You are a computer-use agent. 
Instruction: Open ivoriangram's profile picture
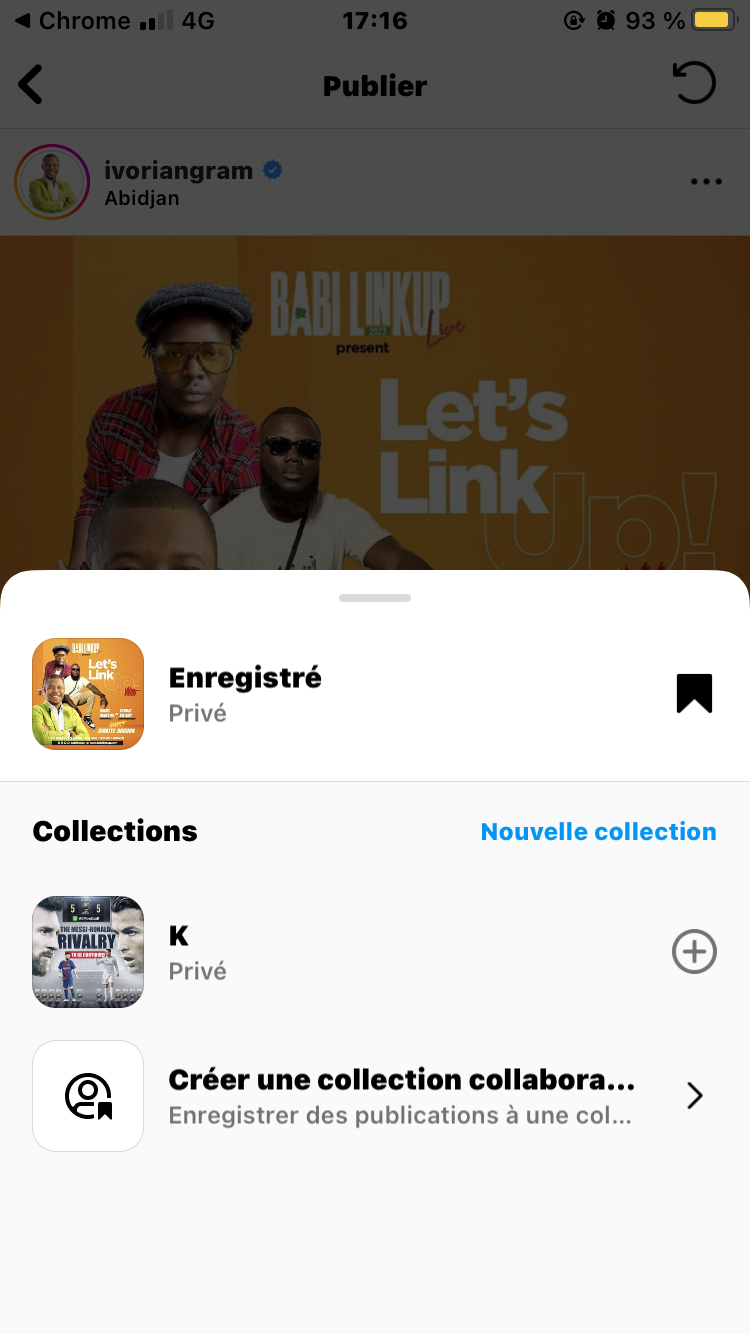tap(52, 182)
